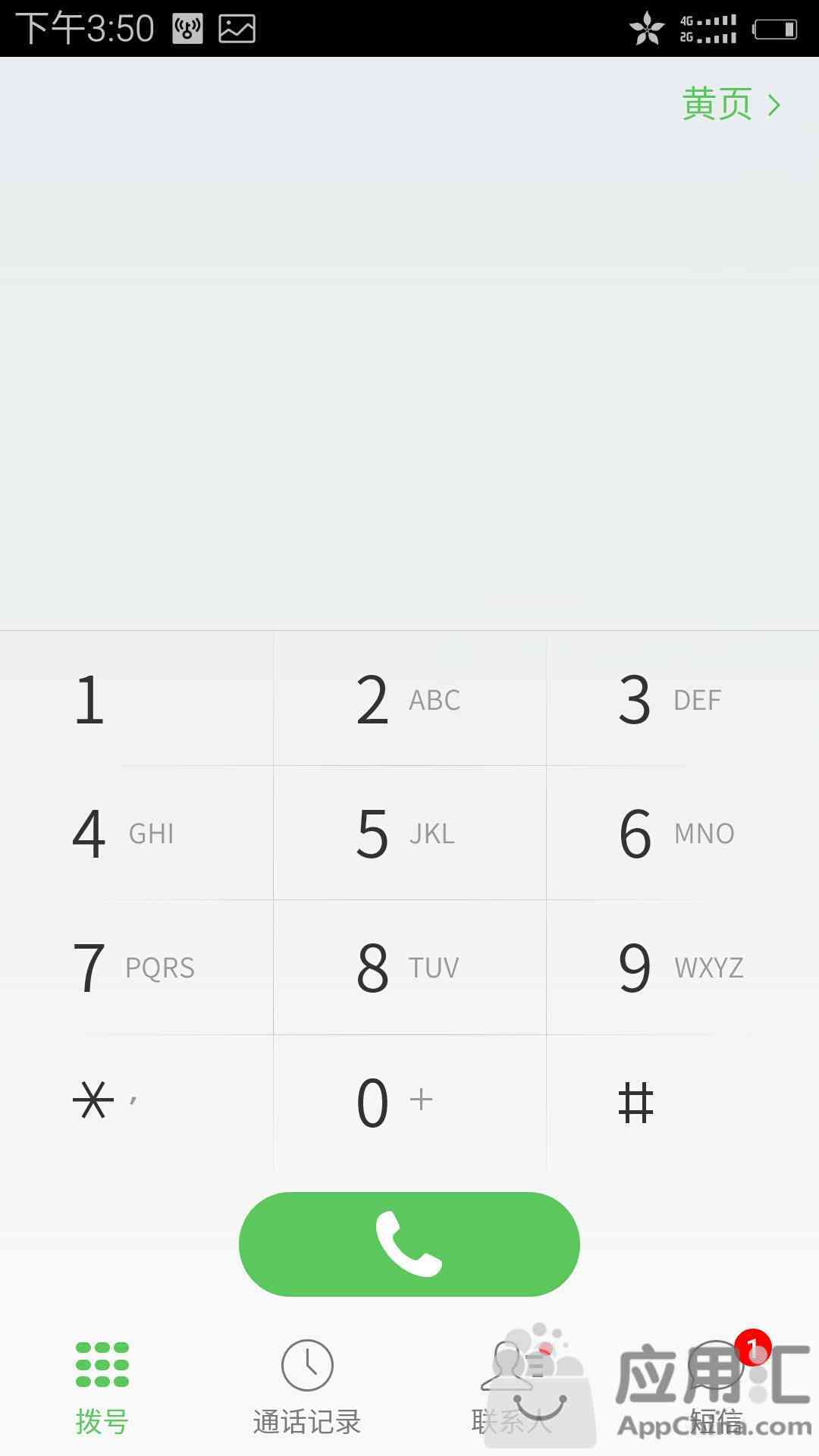The height and width of the screenshot is (1456, 819).
Task: Dial digit 0 plus key
Action: coord(409,1102)
